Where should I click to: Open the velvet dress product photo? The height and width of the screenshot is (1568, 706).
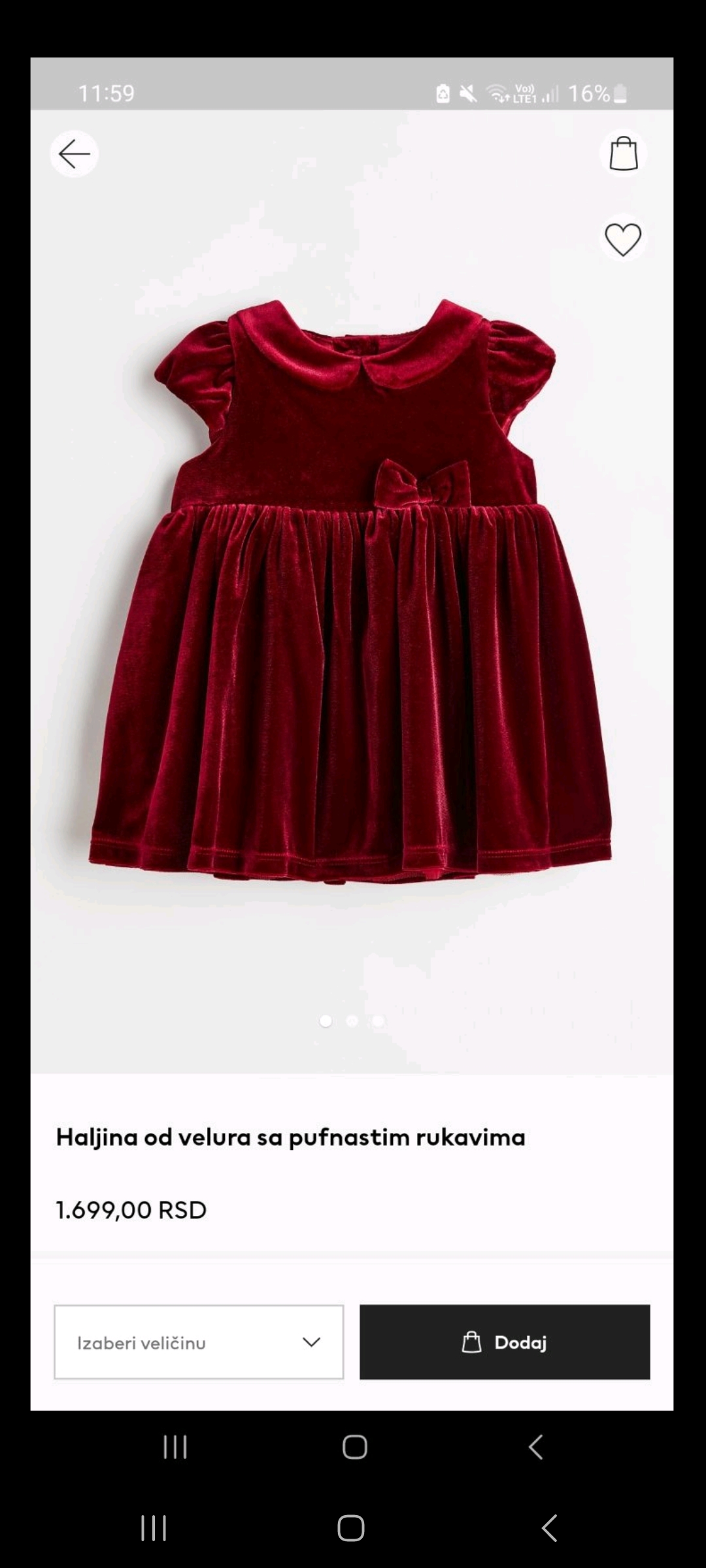pyautogui.click(x=352, y=588)
